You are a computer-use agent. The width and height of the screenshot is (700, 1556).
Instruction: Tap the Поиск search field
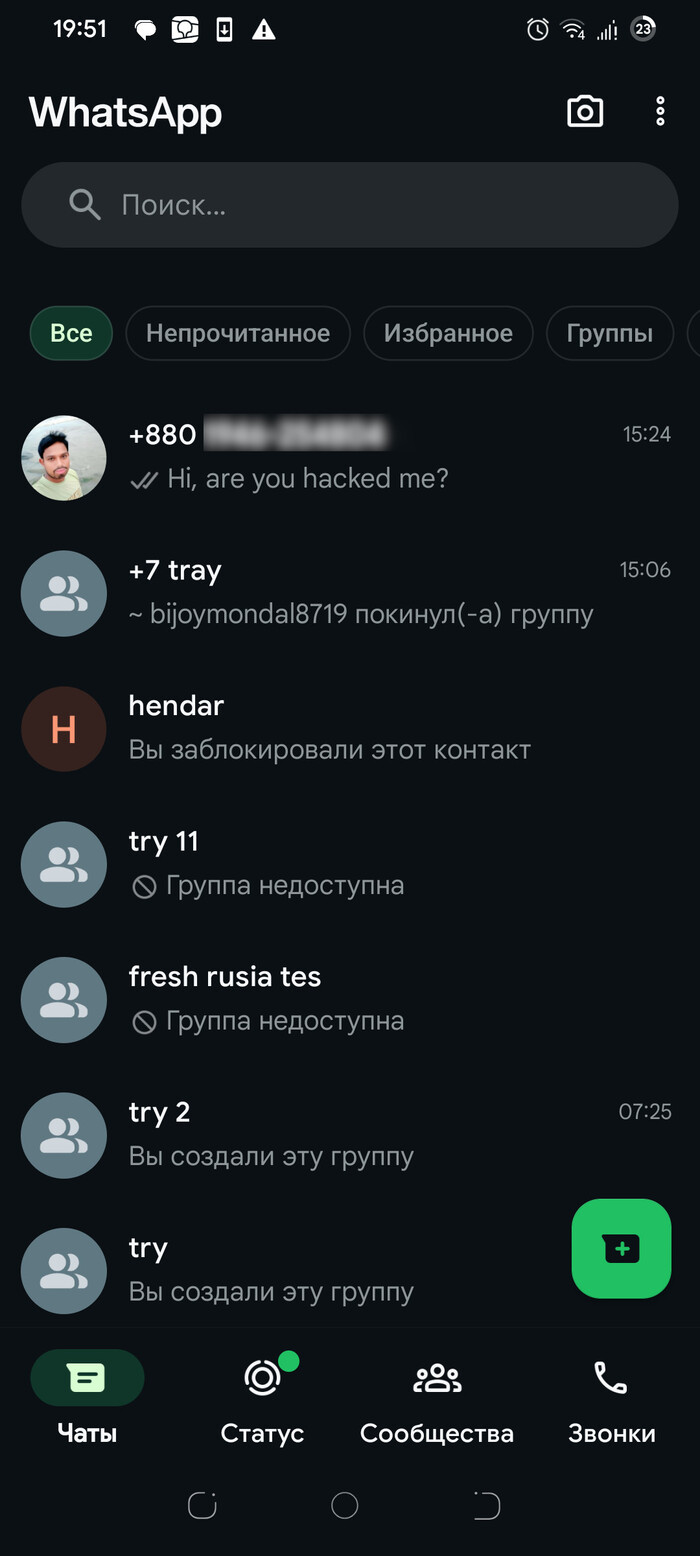coord(350,205)
